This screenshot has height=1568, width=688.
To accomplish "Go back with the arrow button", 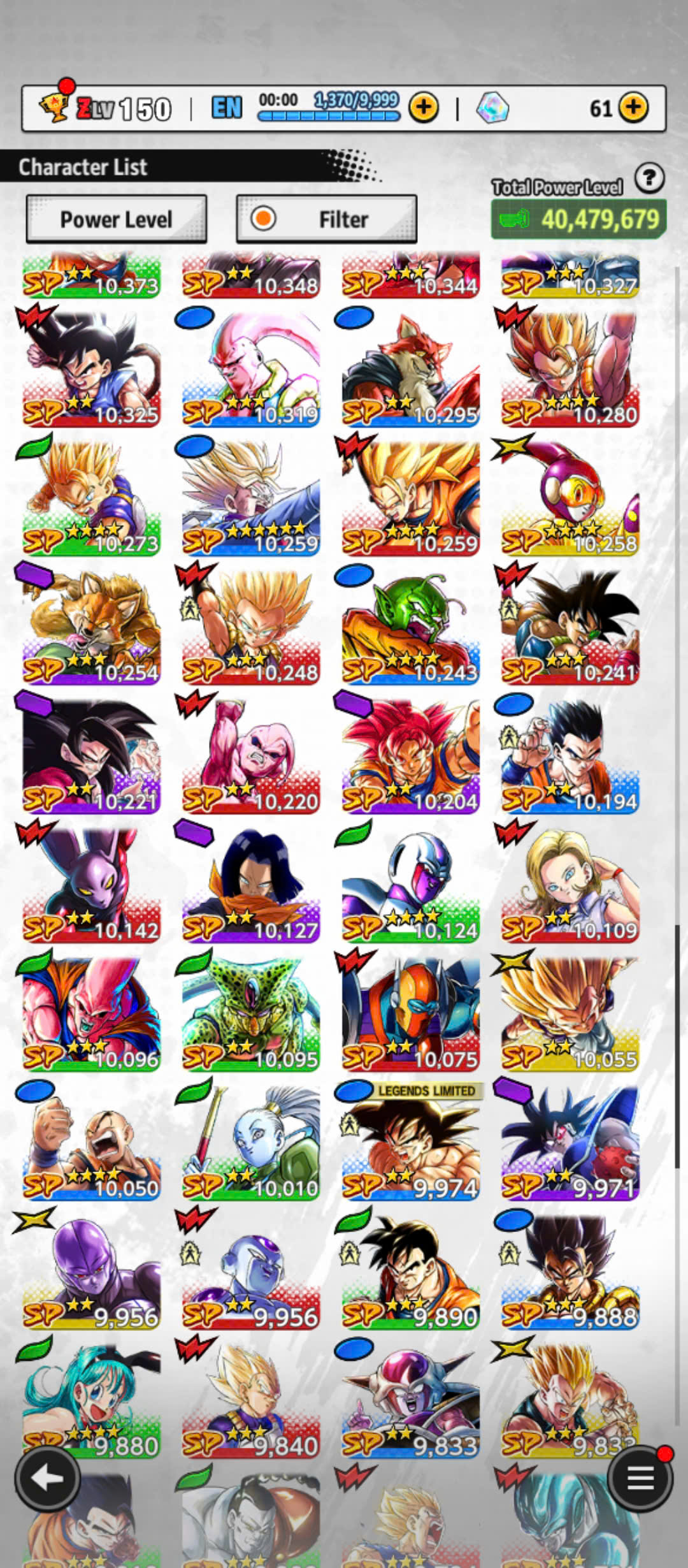I will pos(47,1479).
